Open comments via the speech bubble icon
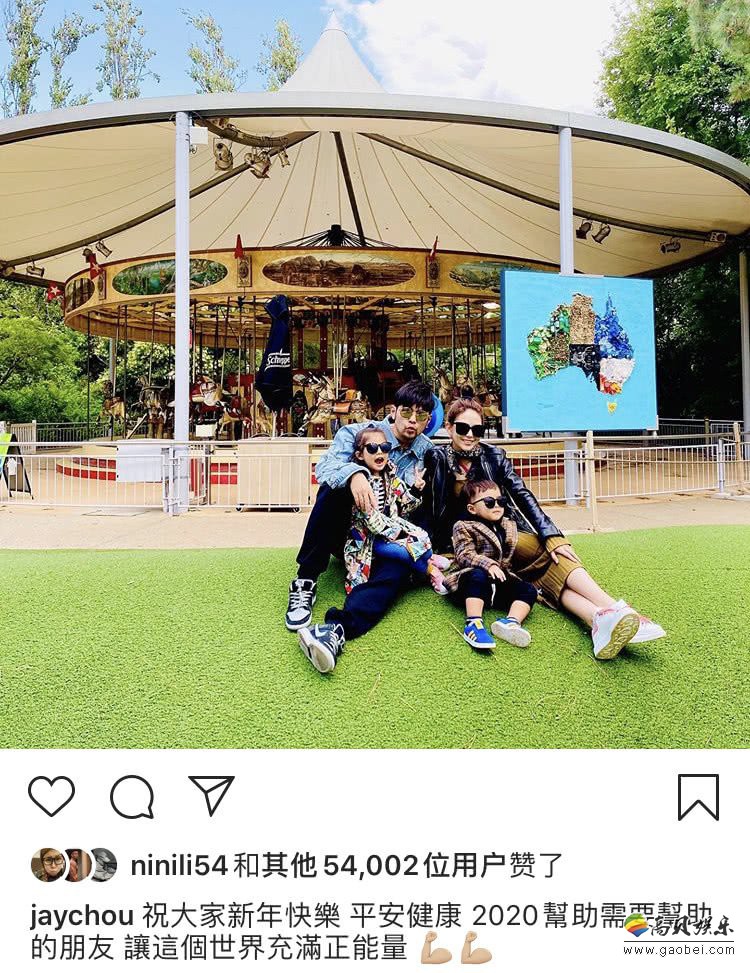Image resolution: width=750 pixels, height=973 pixels. 132,797
